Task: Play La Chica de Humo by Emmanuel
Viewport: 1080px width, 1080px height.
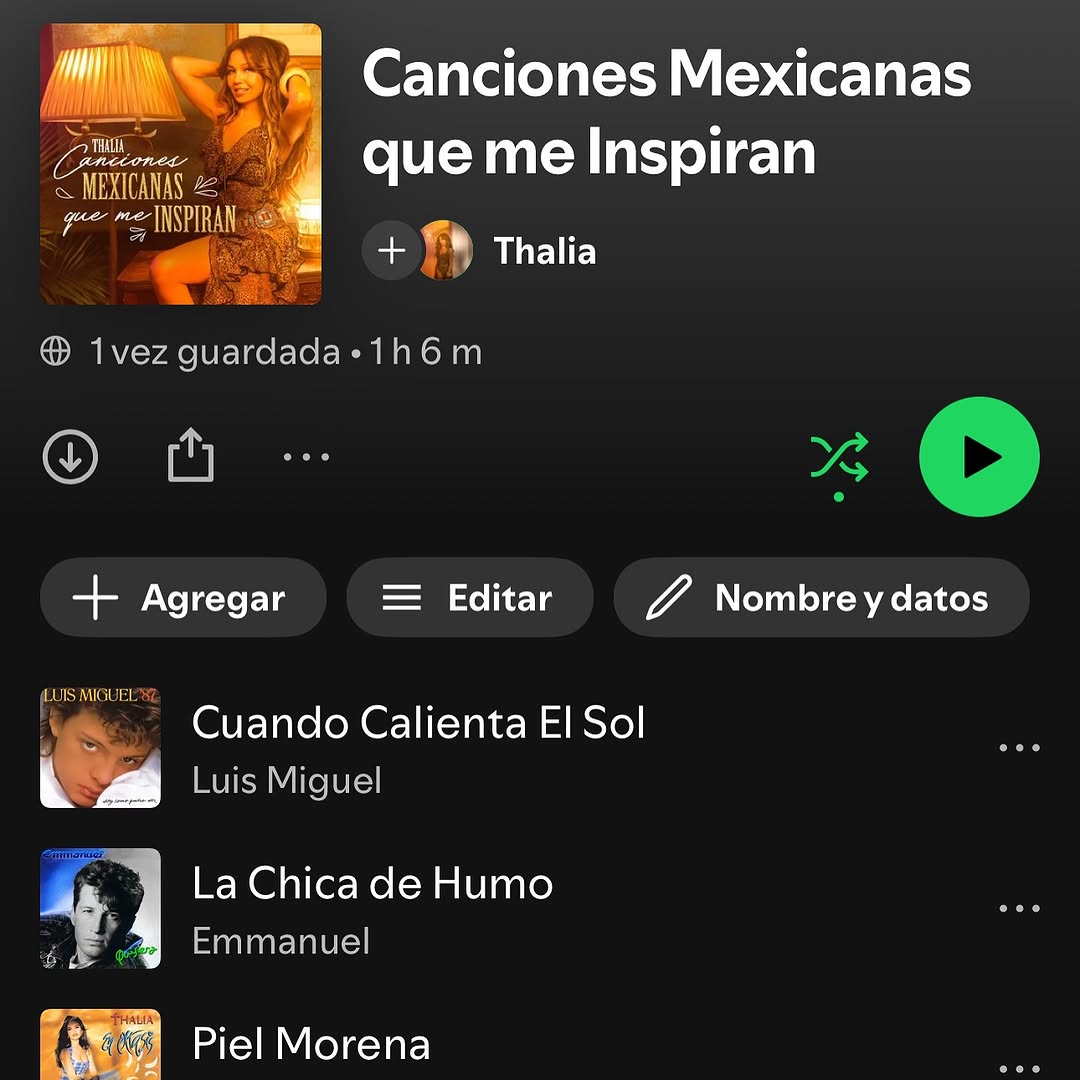Action: pyautogui.click(x=372, y=908)
